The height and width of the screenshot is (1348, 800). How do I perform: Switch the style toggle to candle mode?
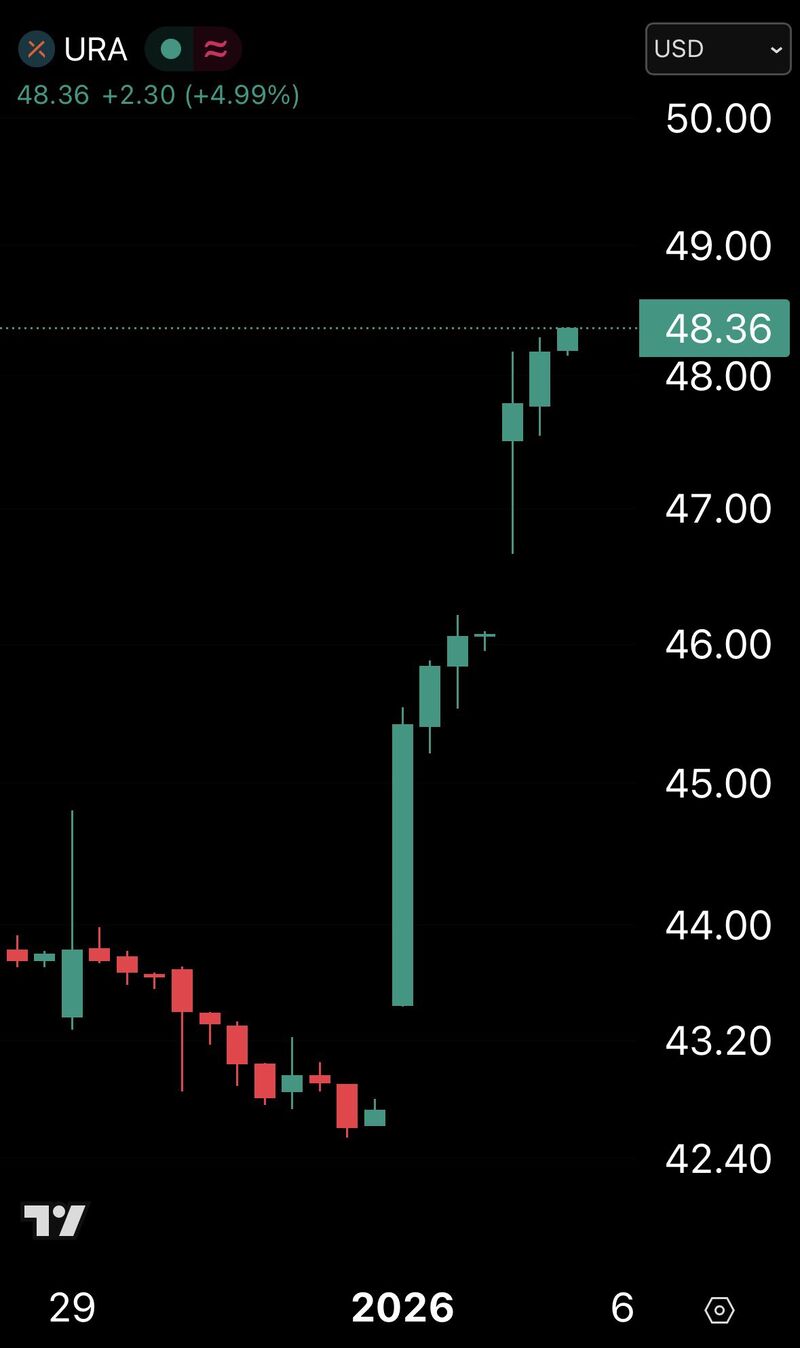point(171,49)
